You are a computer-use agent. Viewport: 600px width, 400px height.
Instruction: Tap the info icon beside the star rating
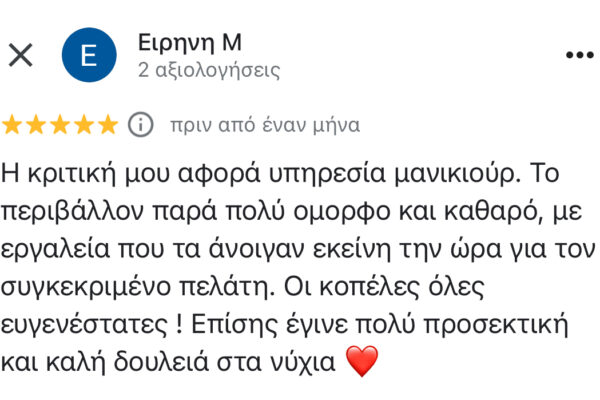(142, 125)
